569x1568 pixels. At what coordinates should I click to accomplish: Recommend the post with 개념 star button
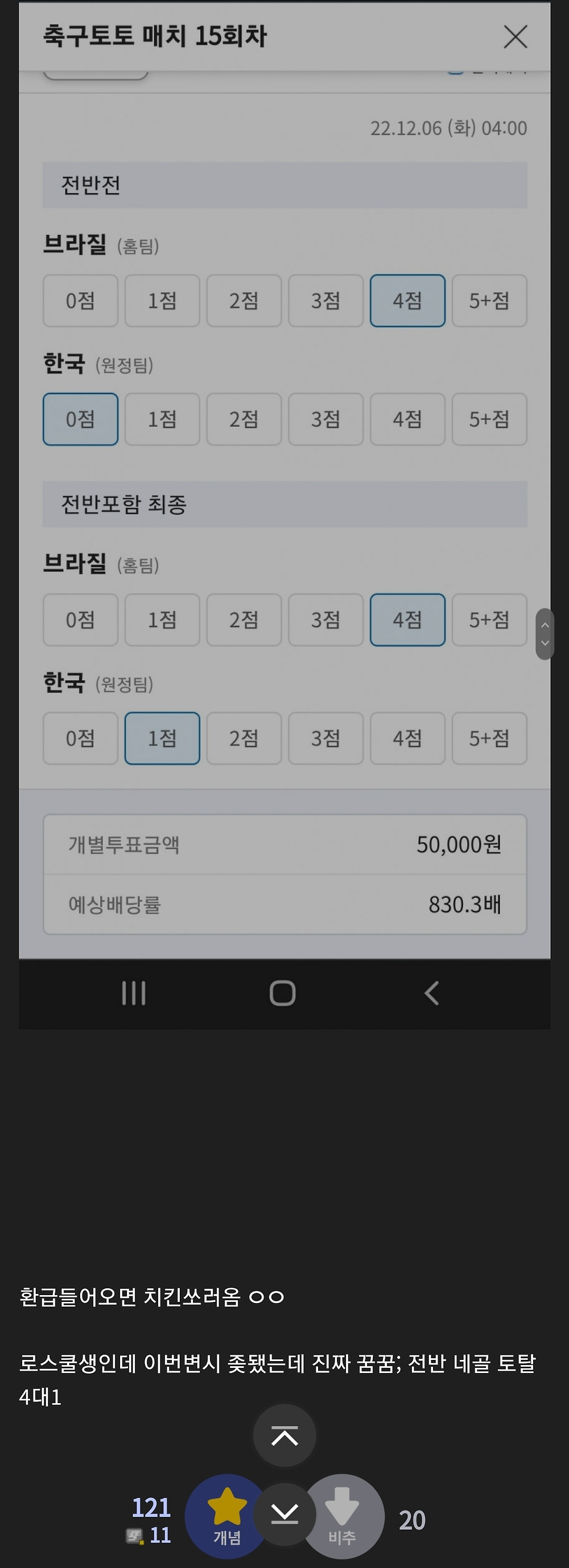(x=226, y=1516)
